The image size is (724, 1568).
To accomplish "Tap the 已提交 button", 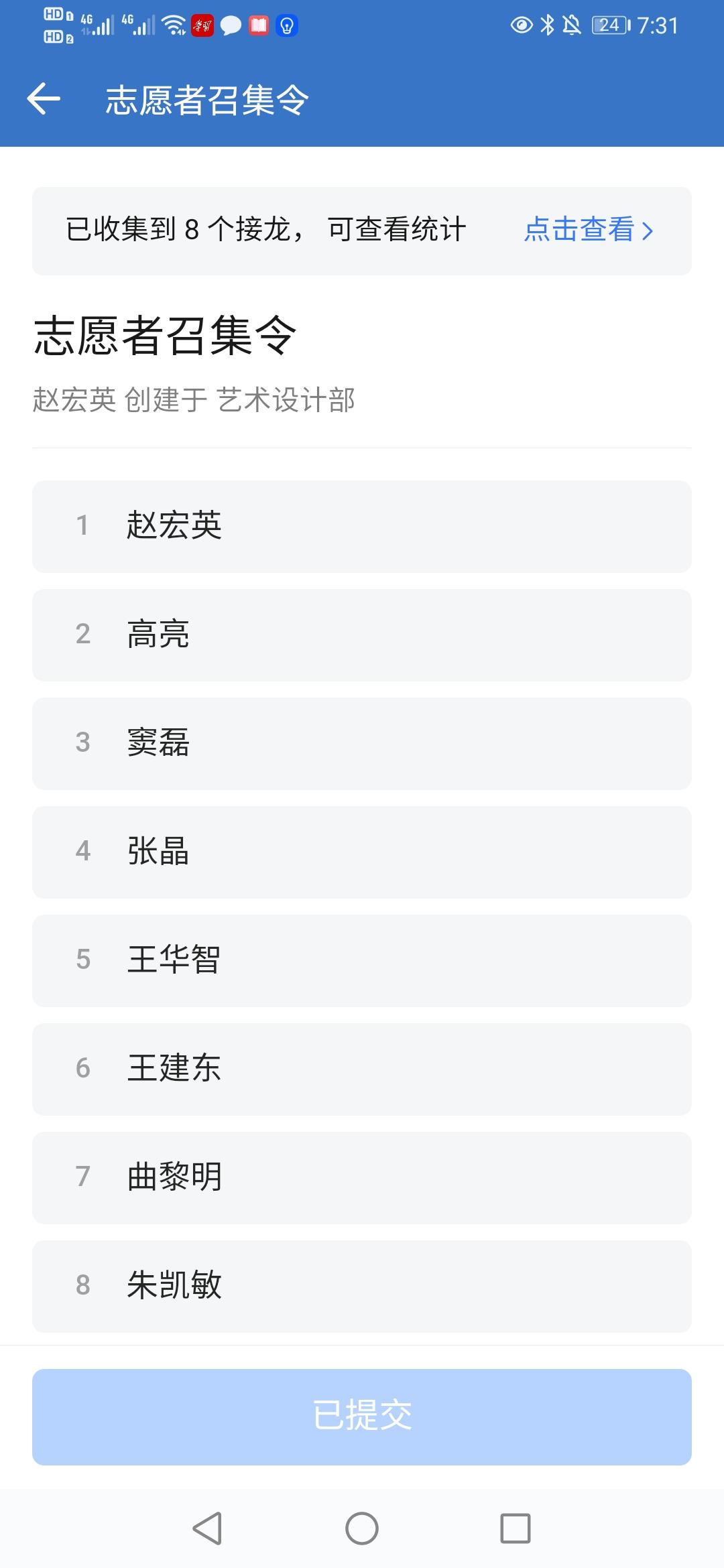I will 362,1417.
